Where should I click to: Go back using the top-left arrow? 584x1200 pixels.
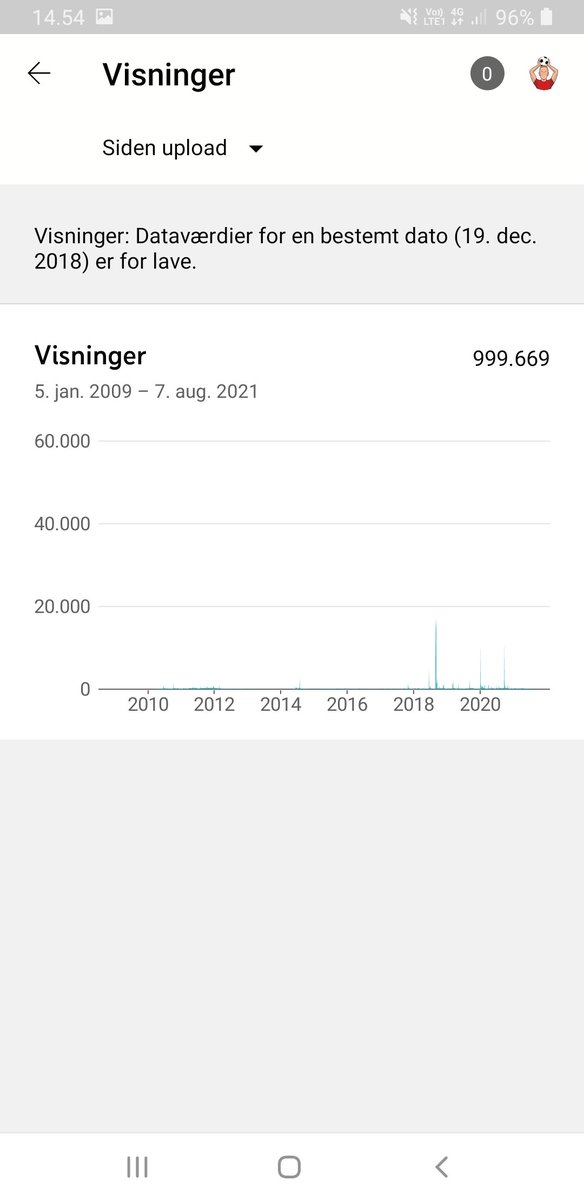[x=39, y=73]
